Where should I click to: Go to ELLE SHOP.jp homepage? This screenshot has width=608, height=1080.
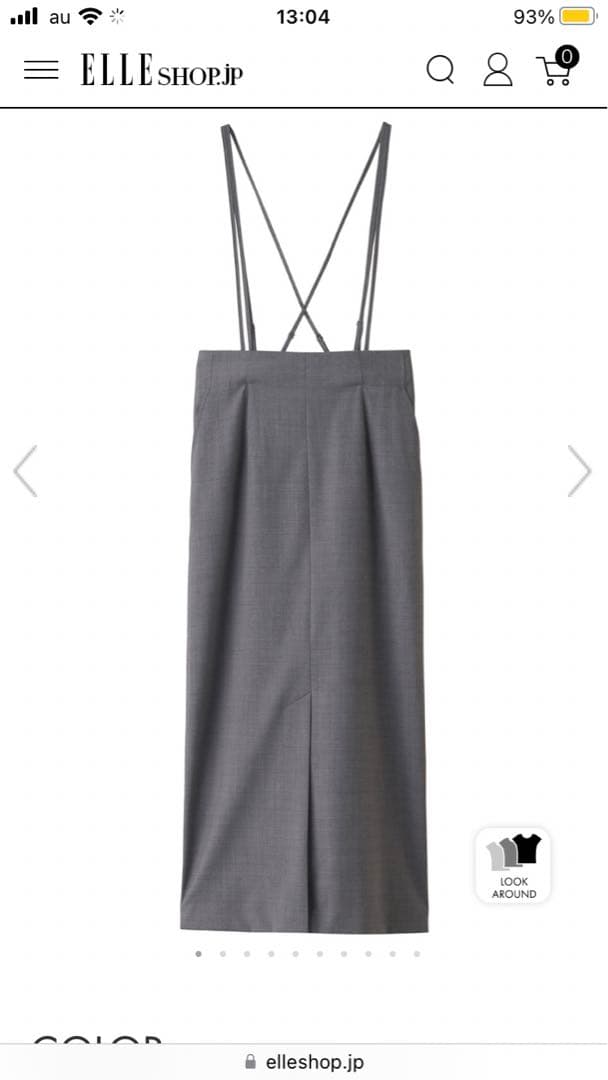[x=162, y=71]
